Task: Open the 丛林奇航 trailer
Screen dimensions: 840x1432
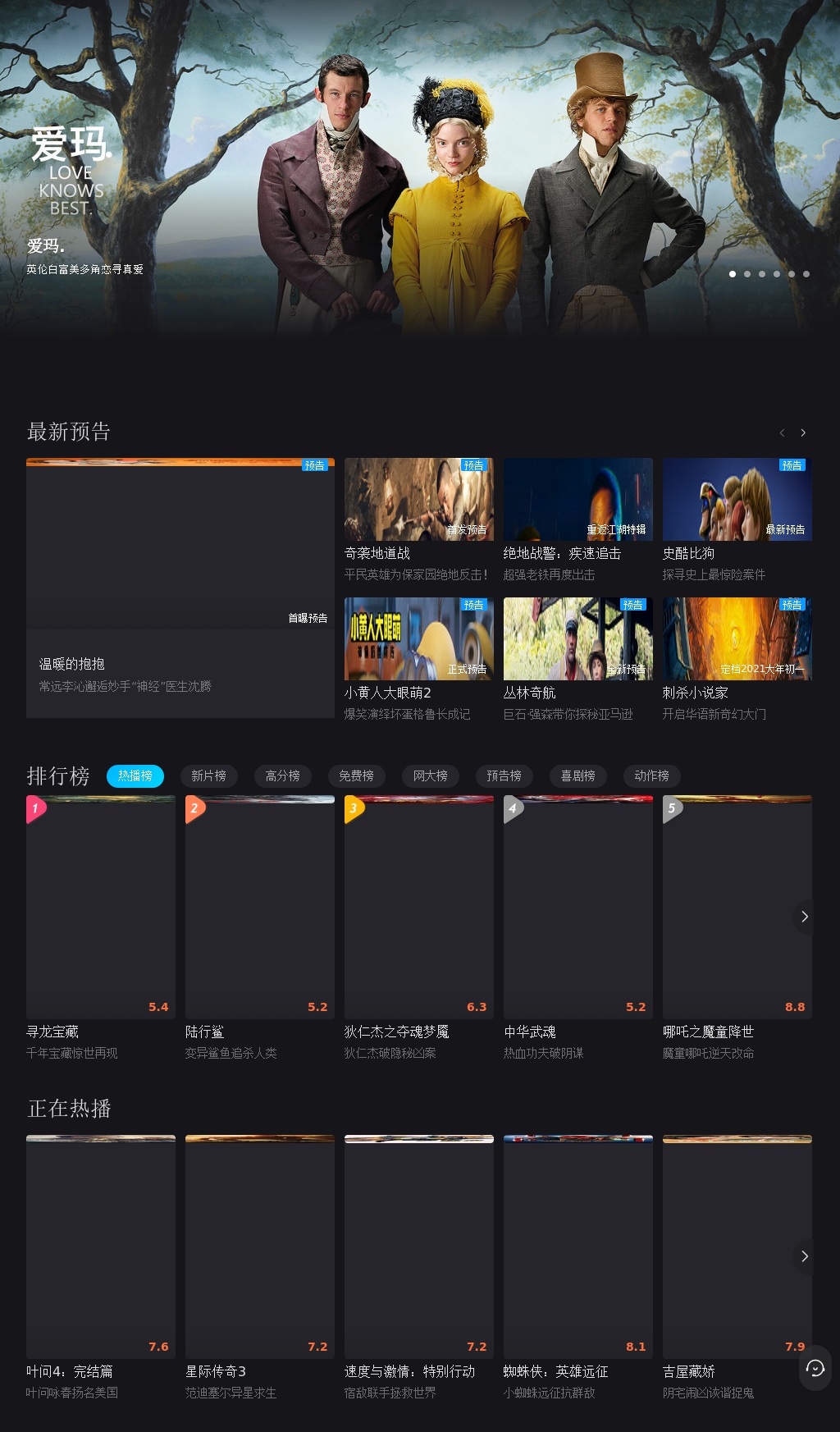Action: coord(577,639)
